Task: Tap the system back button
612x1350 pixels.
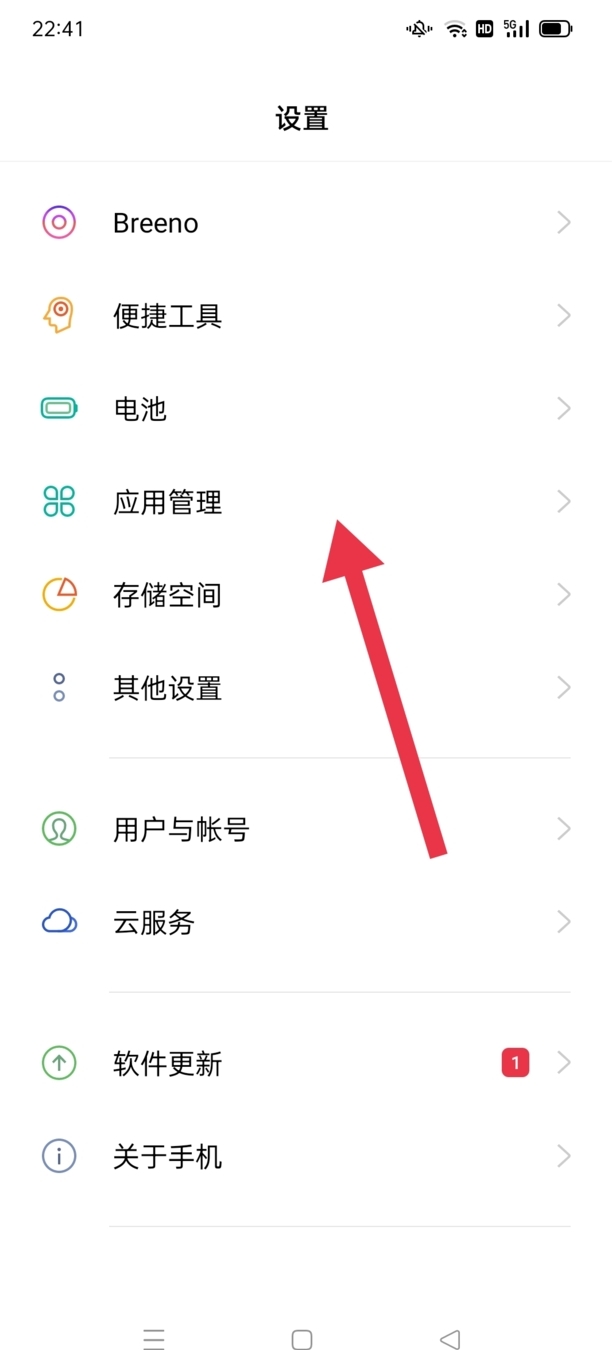Action: coord(450,1339)
